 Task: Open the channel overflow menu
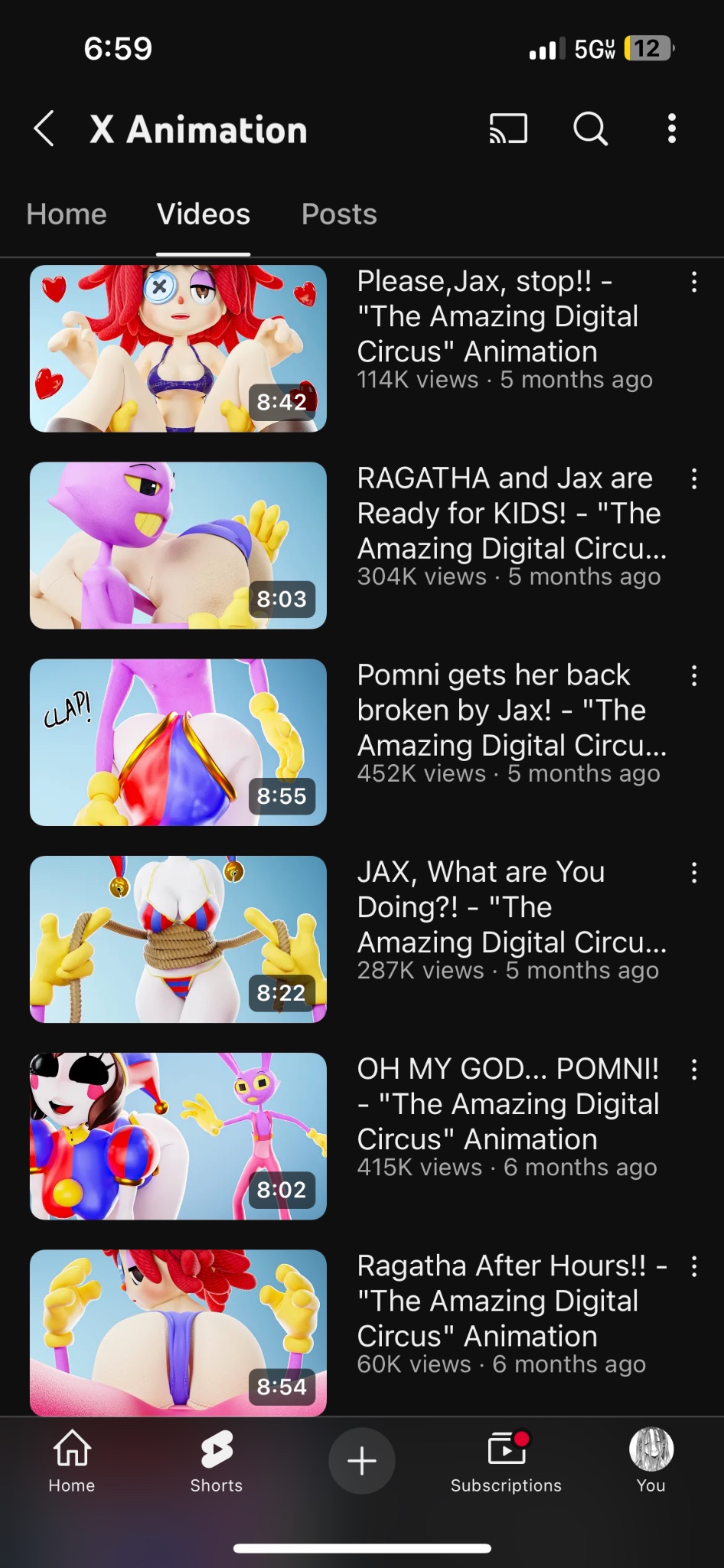pos(672,129)
